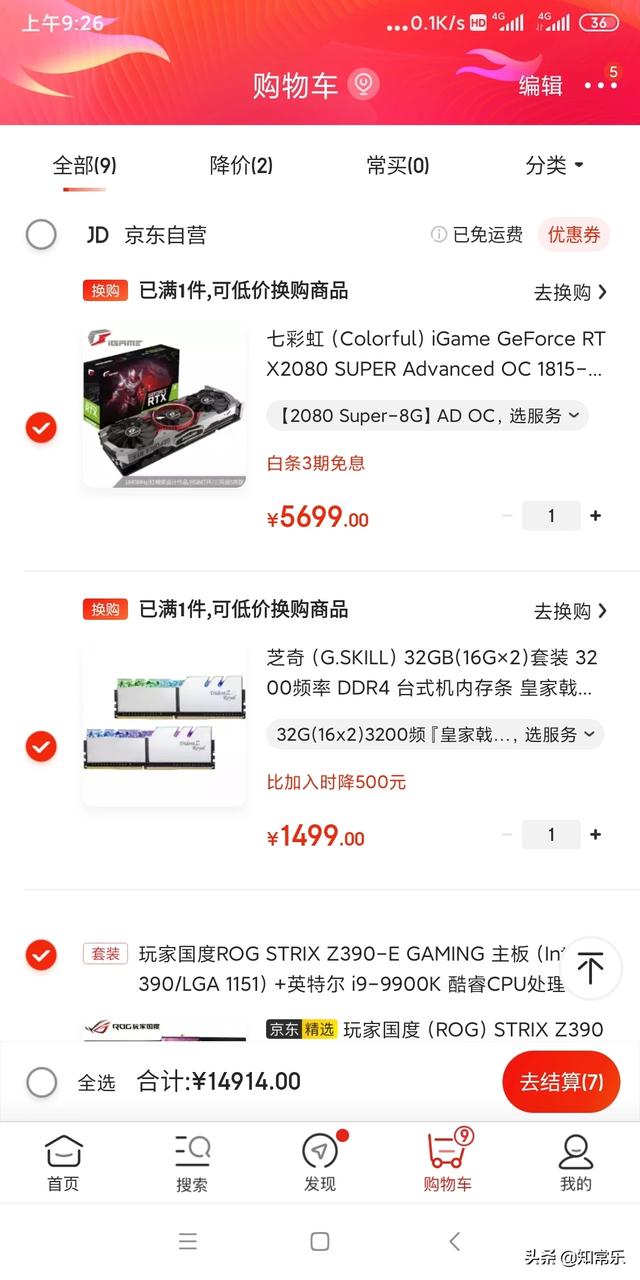Screen dimensions: 640x1280
Task: Return to the top of the cart list
Action: (x=591, y=968)
